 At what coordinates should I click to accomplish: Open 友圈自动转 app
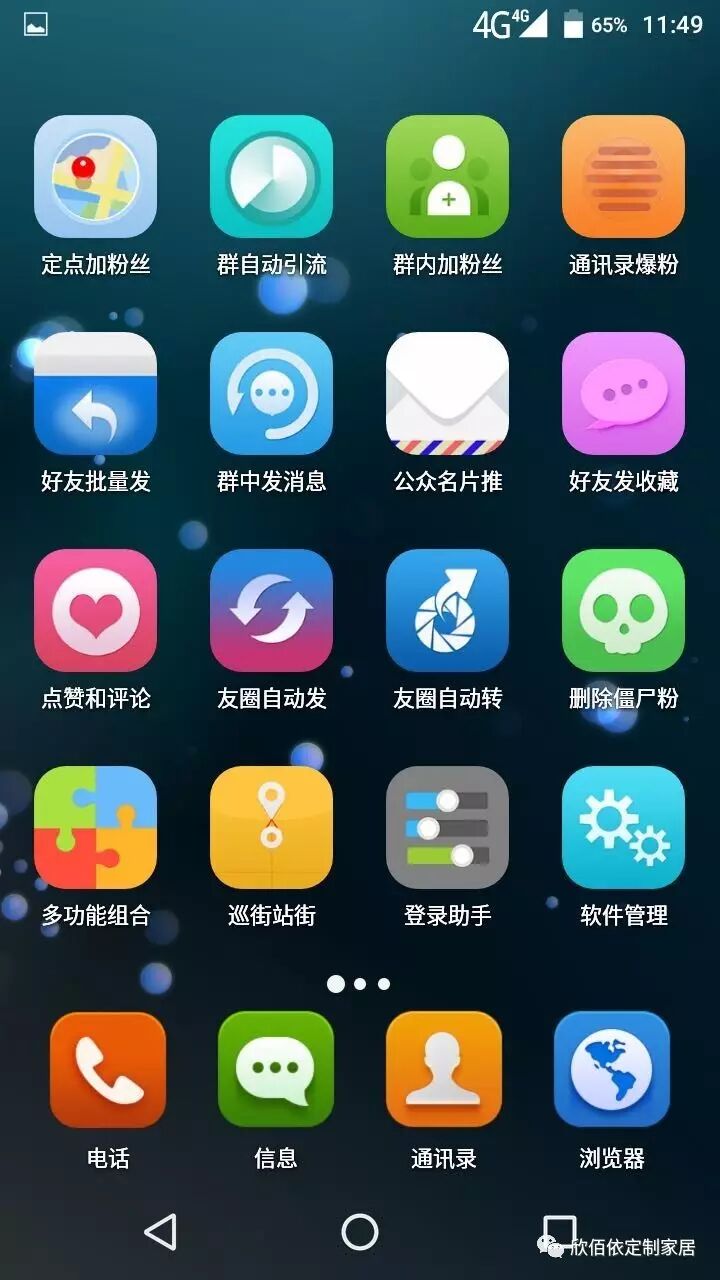point(447,610)
